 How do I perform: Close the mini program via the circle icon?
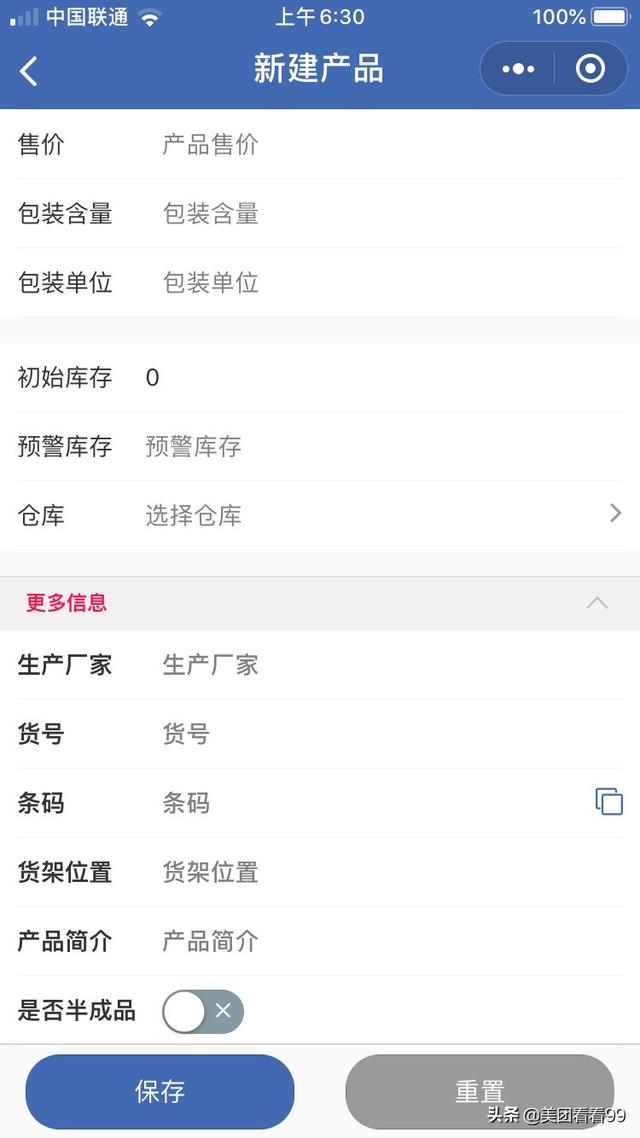590,69
